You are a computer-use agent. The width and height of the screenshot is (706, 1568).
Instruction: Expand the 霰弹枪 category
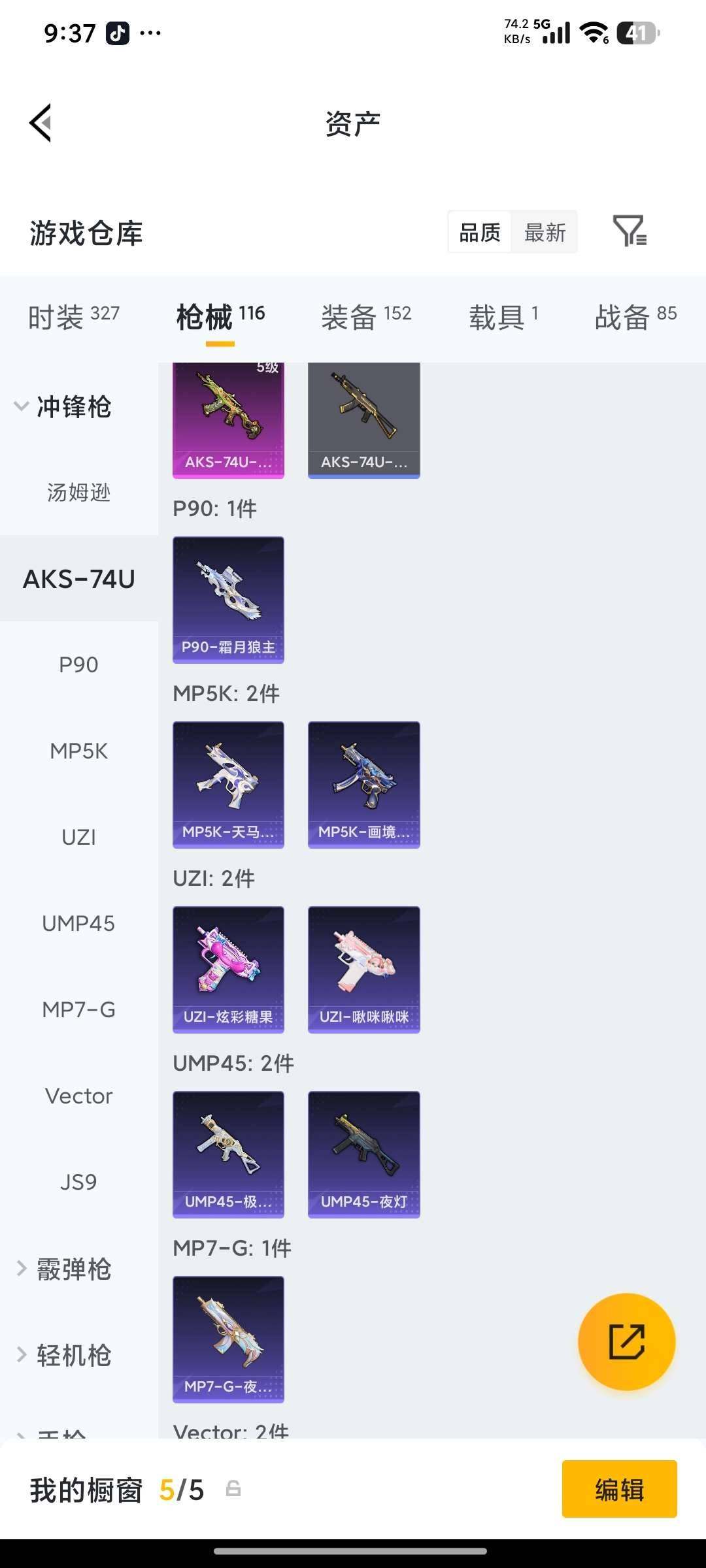[64, 1269]
